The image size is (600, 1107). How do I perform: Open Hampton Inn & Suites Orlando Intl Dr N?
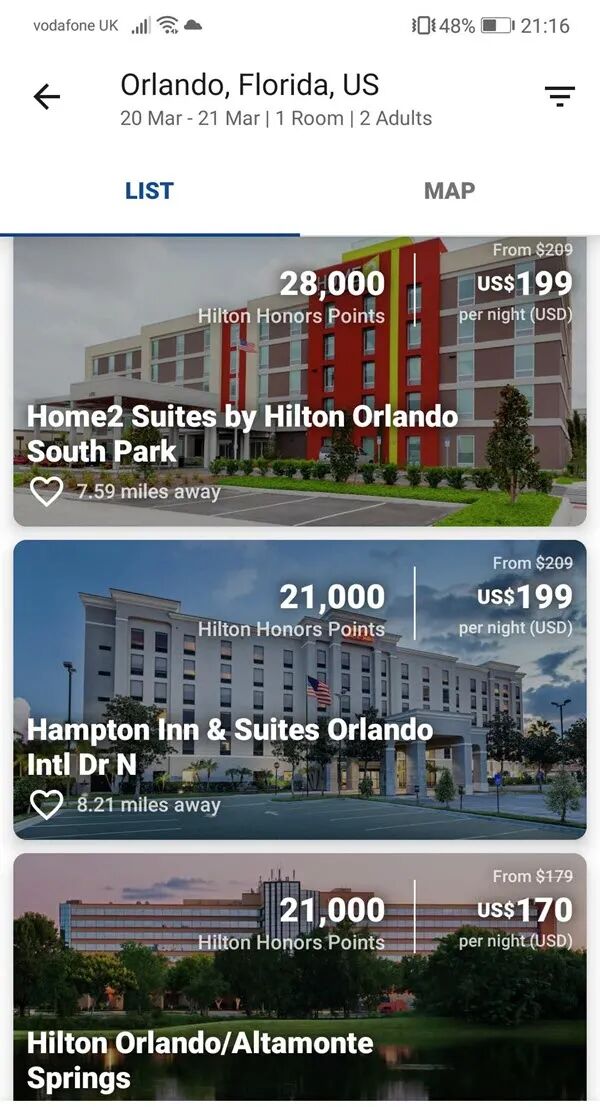pyautogui.click(x=229, y=746)
